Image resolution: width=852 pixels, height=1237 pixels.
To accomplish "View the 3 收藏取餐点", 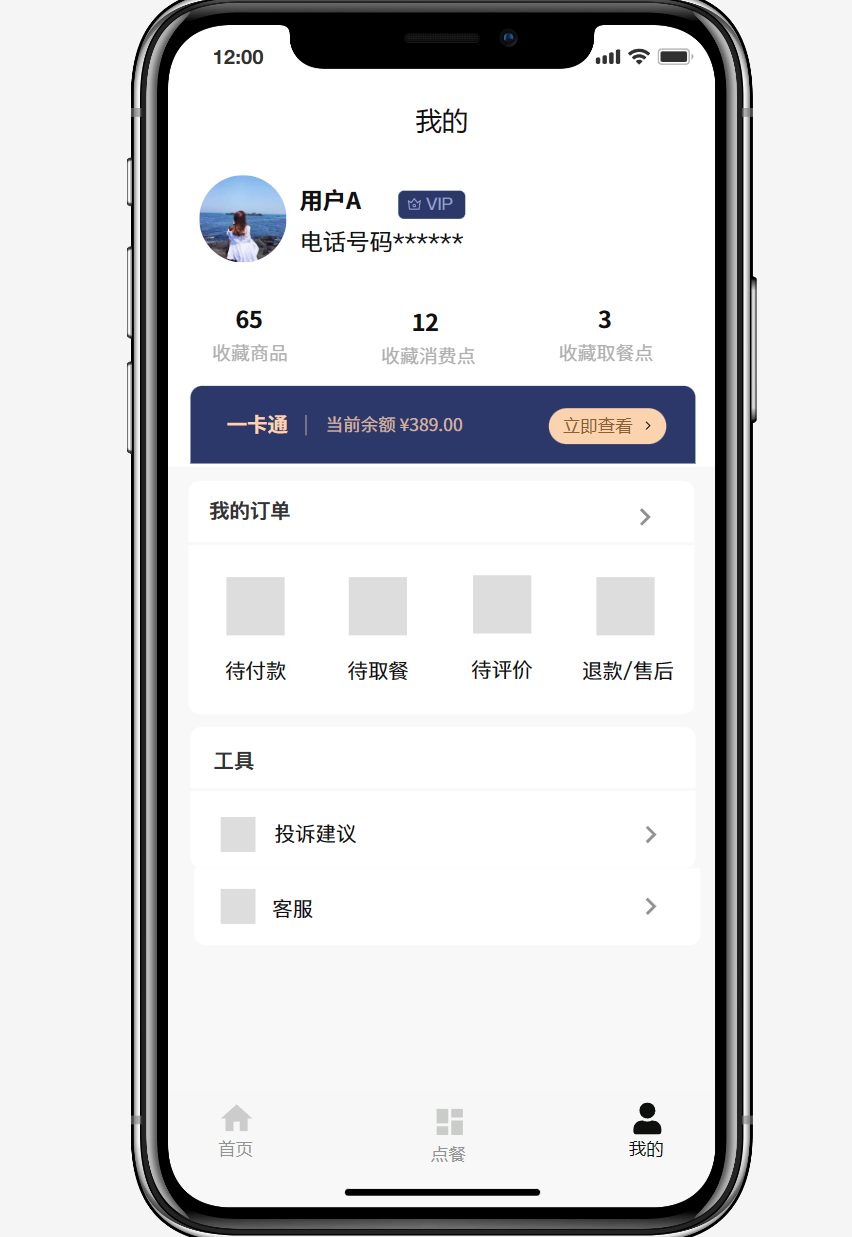I will [x=605, y=335].
